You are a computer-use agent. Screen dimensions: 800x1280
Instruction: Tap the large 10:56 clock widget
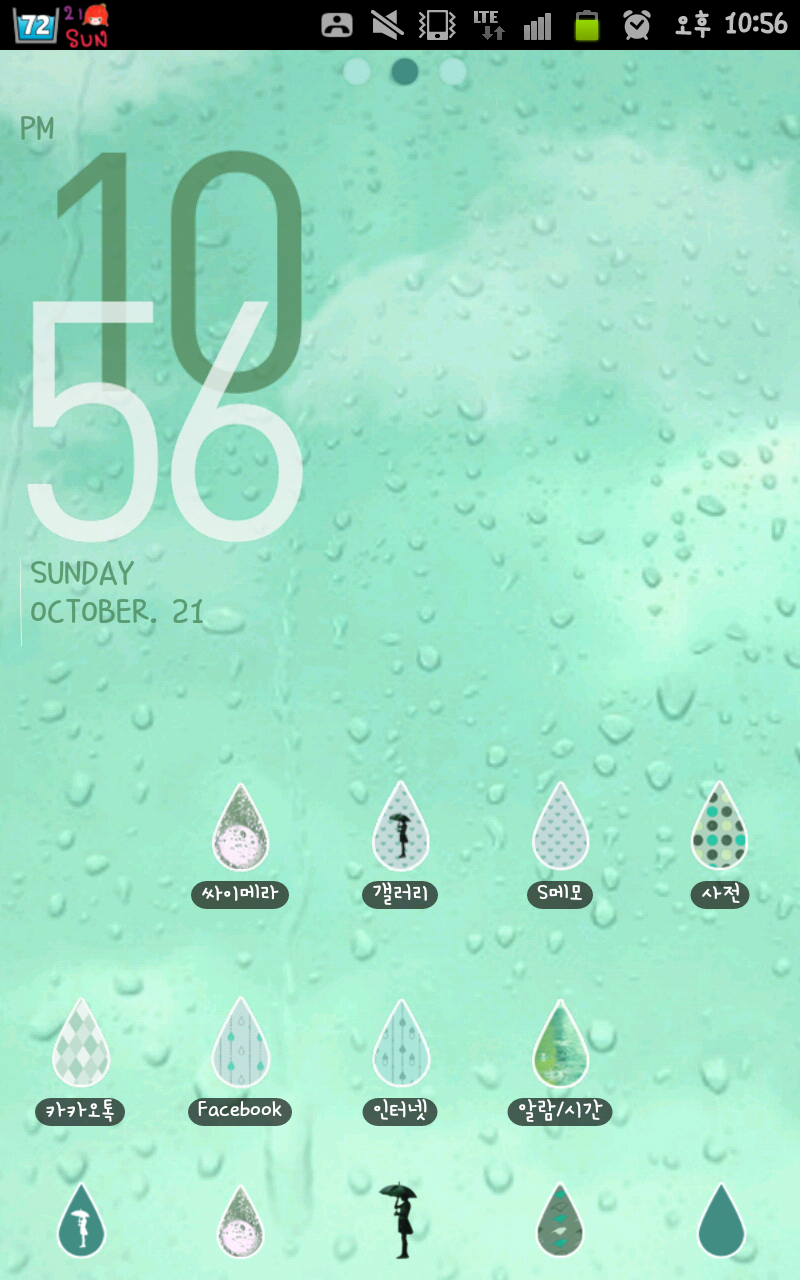165,345
